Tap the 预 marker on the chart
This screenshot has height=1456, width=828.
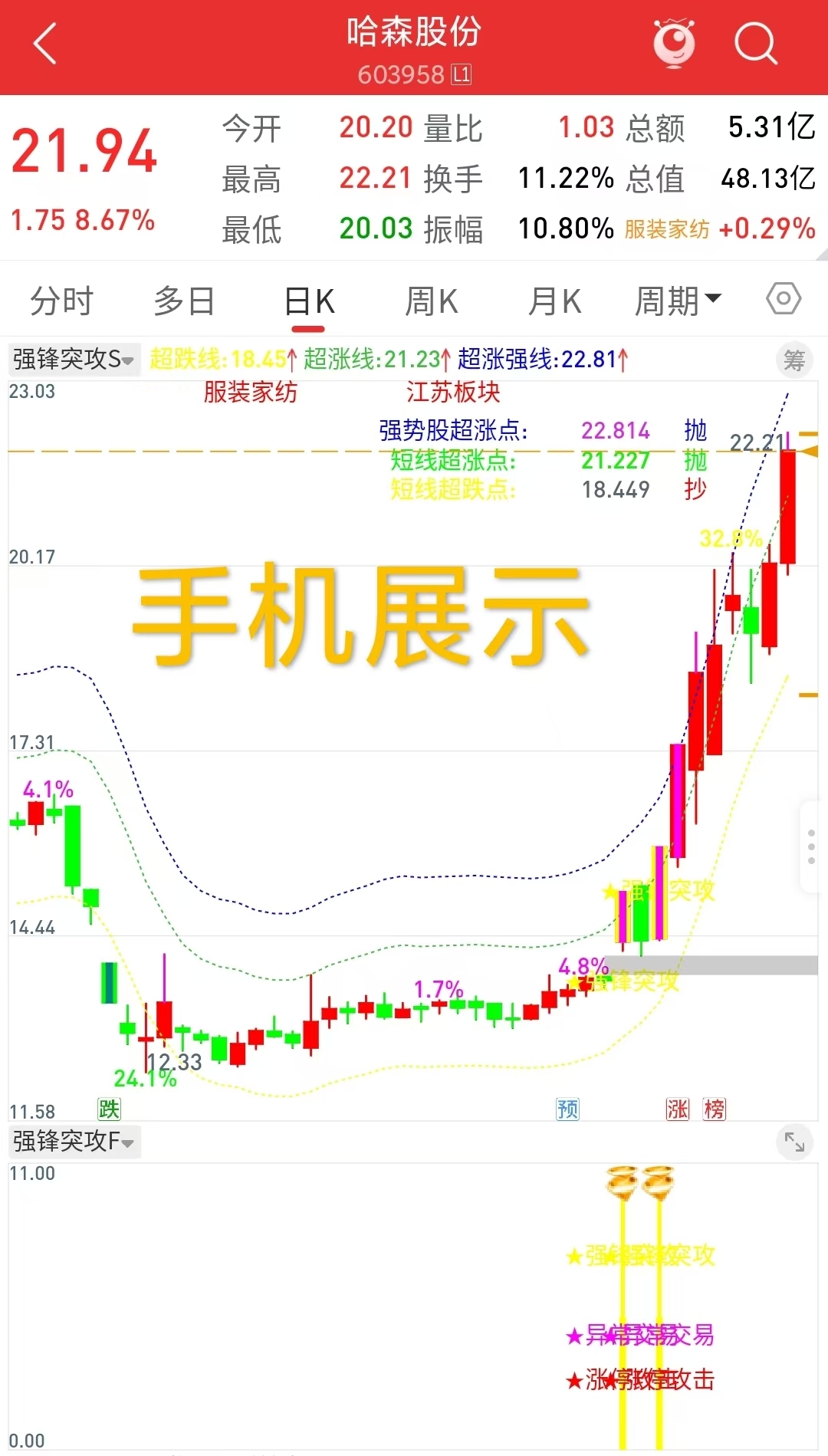point(567,1109)
